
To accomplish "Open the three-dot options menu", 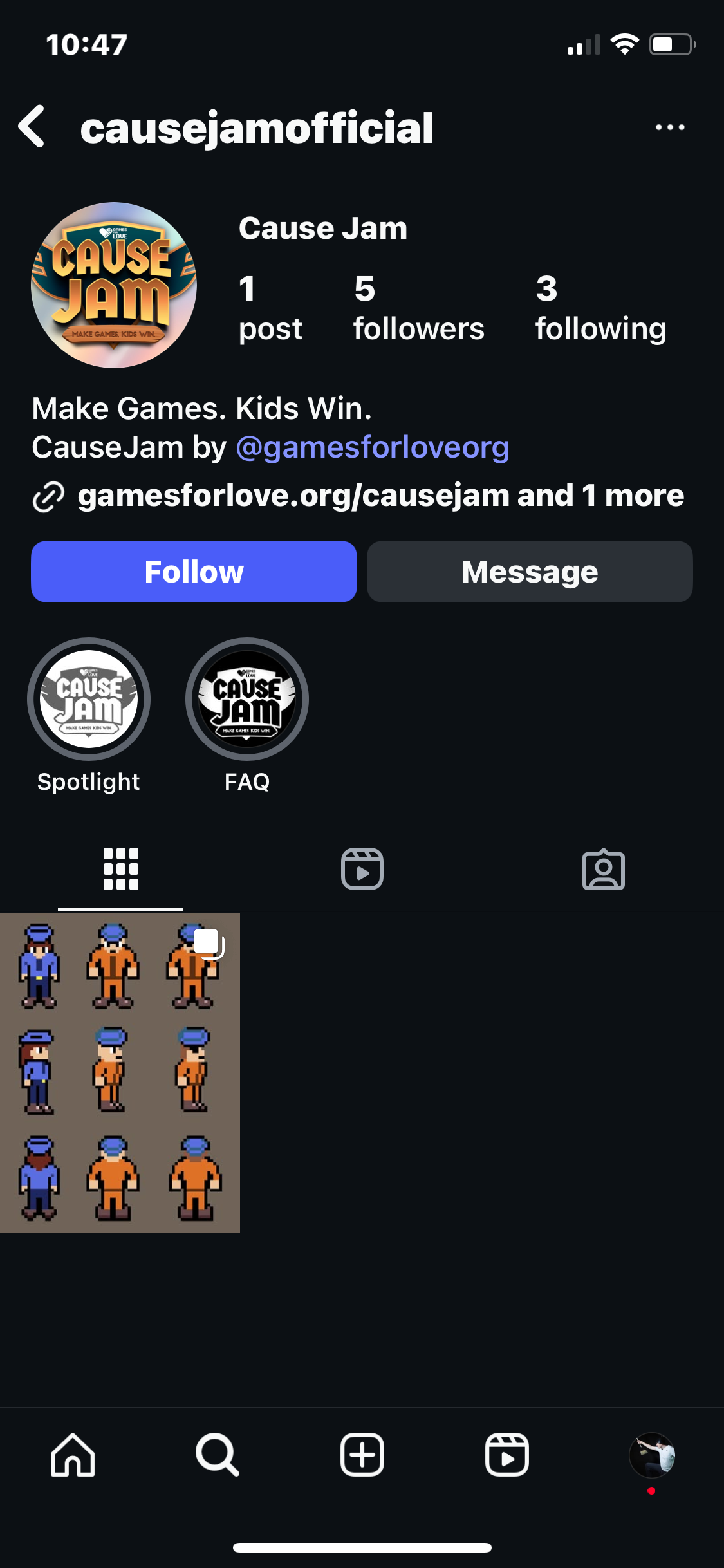I will [x=669, y=127].
